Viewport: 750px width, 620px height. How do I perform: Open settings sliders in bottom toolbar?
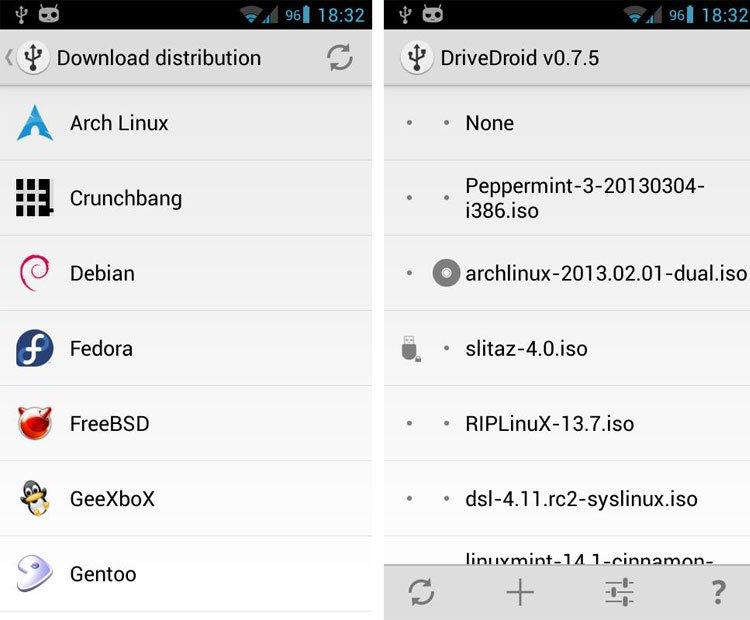(x=619, y=592)
